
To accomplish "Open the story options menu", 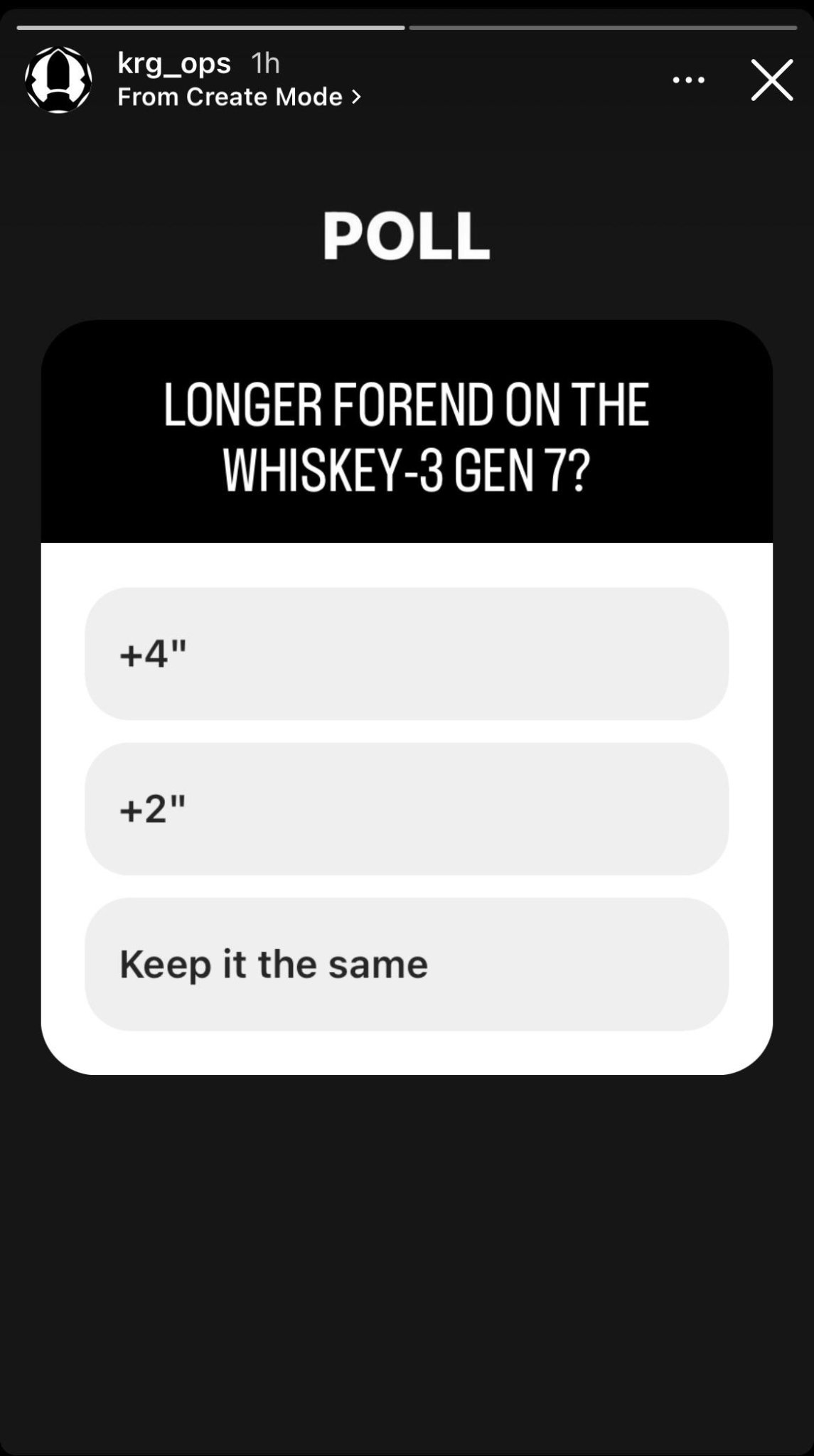I will [x=688, y=80].
